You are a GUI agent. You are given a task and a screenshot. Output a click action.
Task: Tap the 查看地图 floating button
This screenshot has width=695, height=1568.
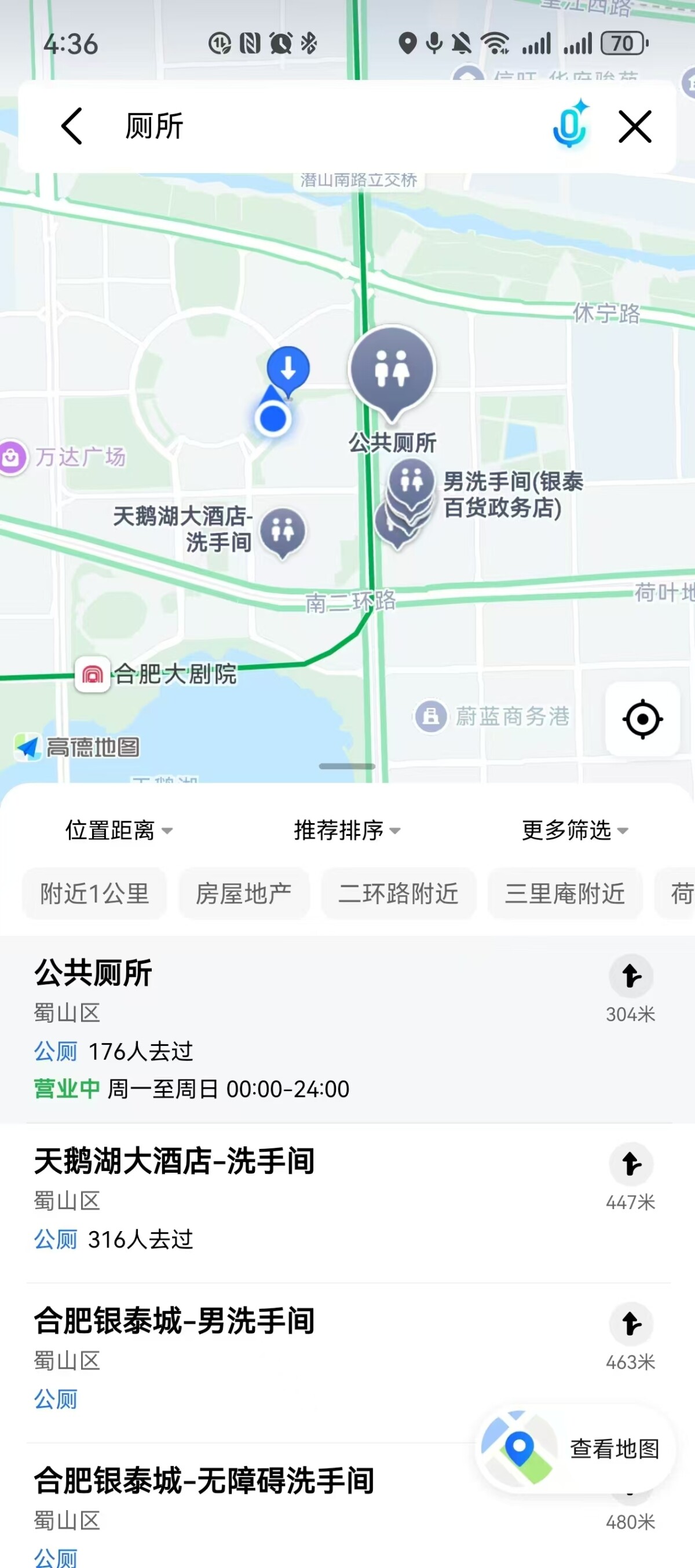point(576,1448)
